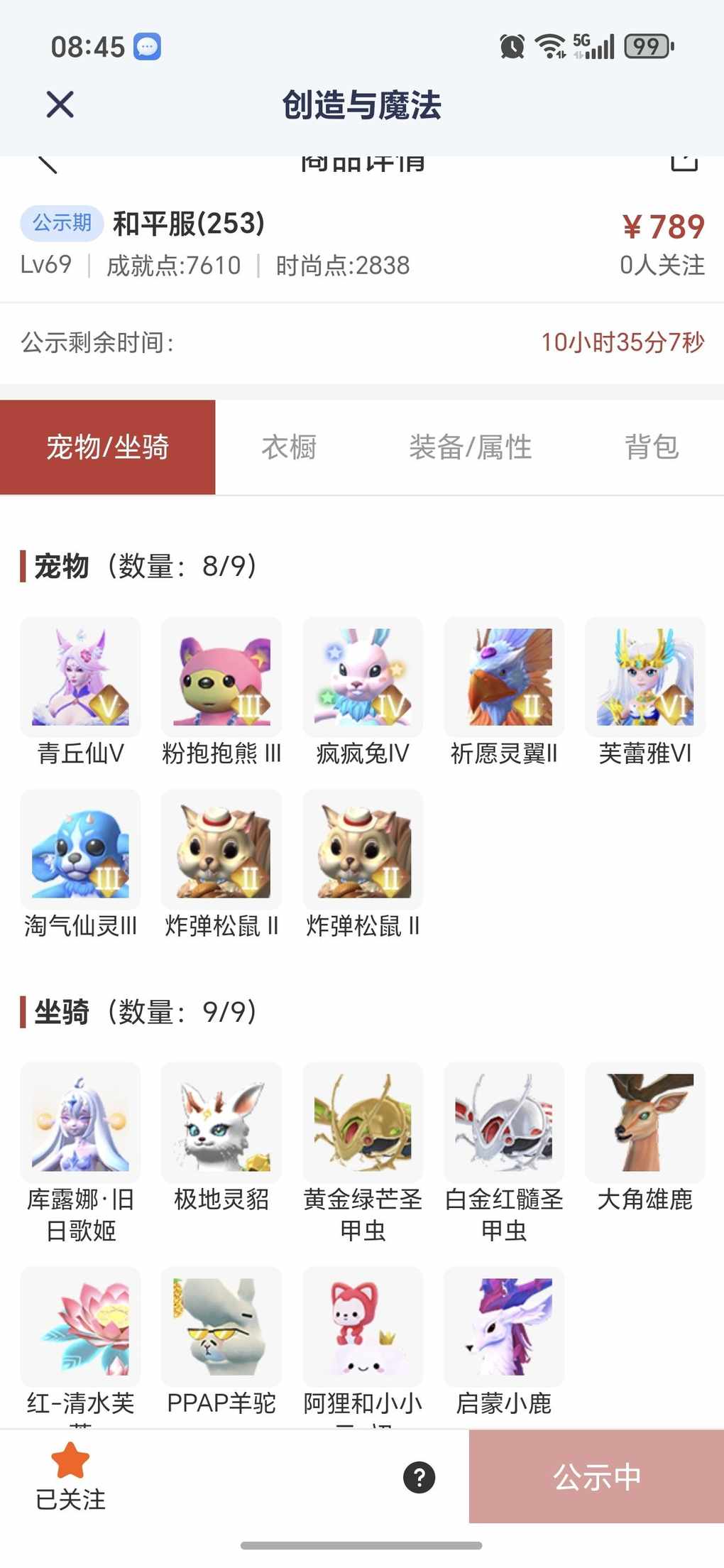This screenshot has height=1568, width=724.
Task: Tap the 公示中 button
Action: [596, 1477]
